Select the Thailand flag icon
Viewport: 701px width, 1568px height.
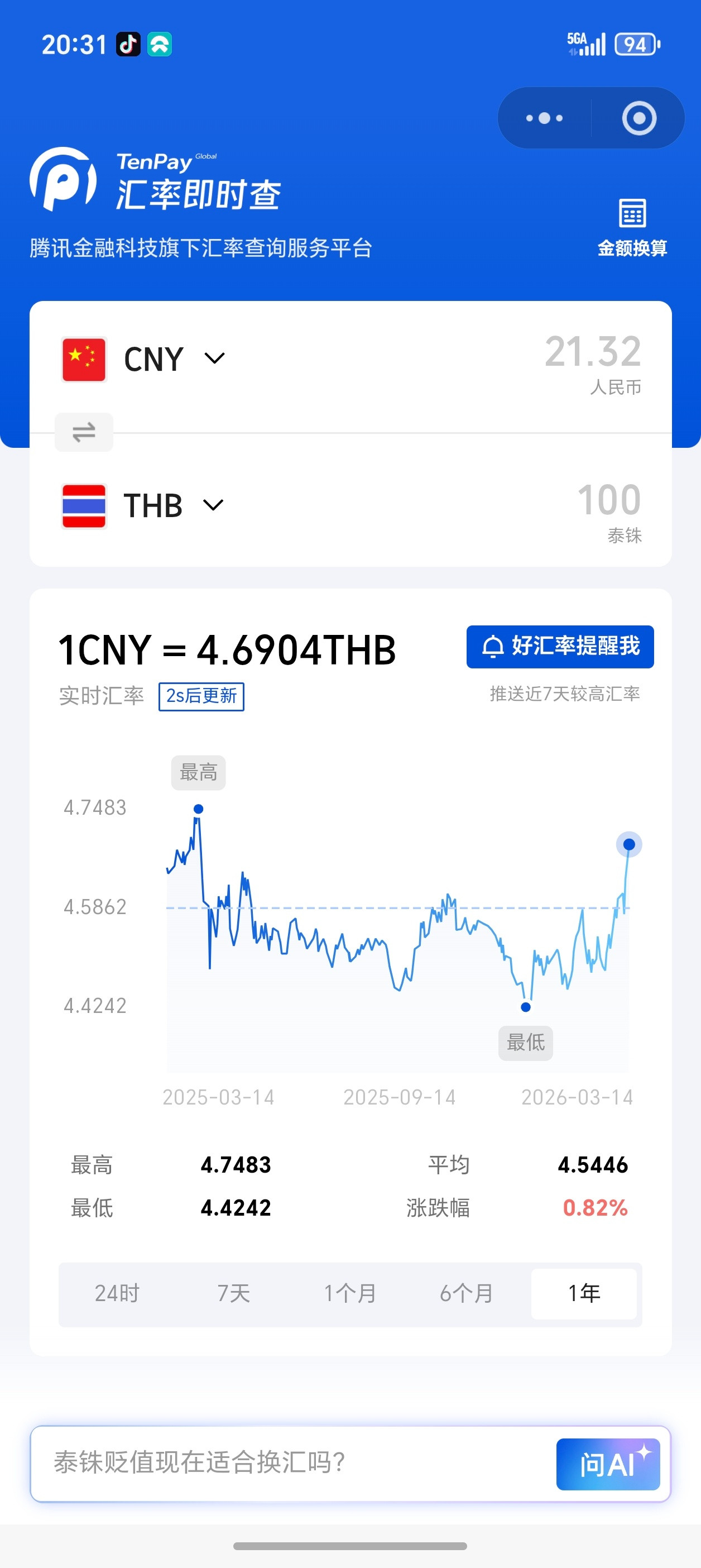coord(84,505)
